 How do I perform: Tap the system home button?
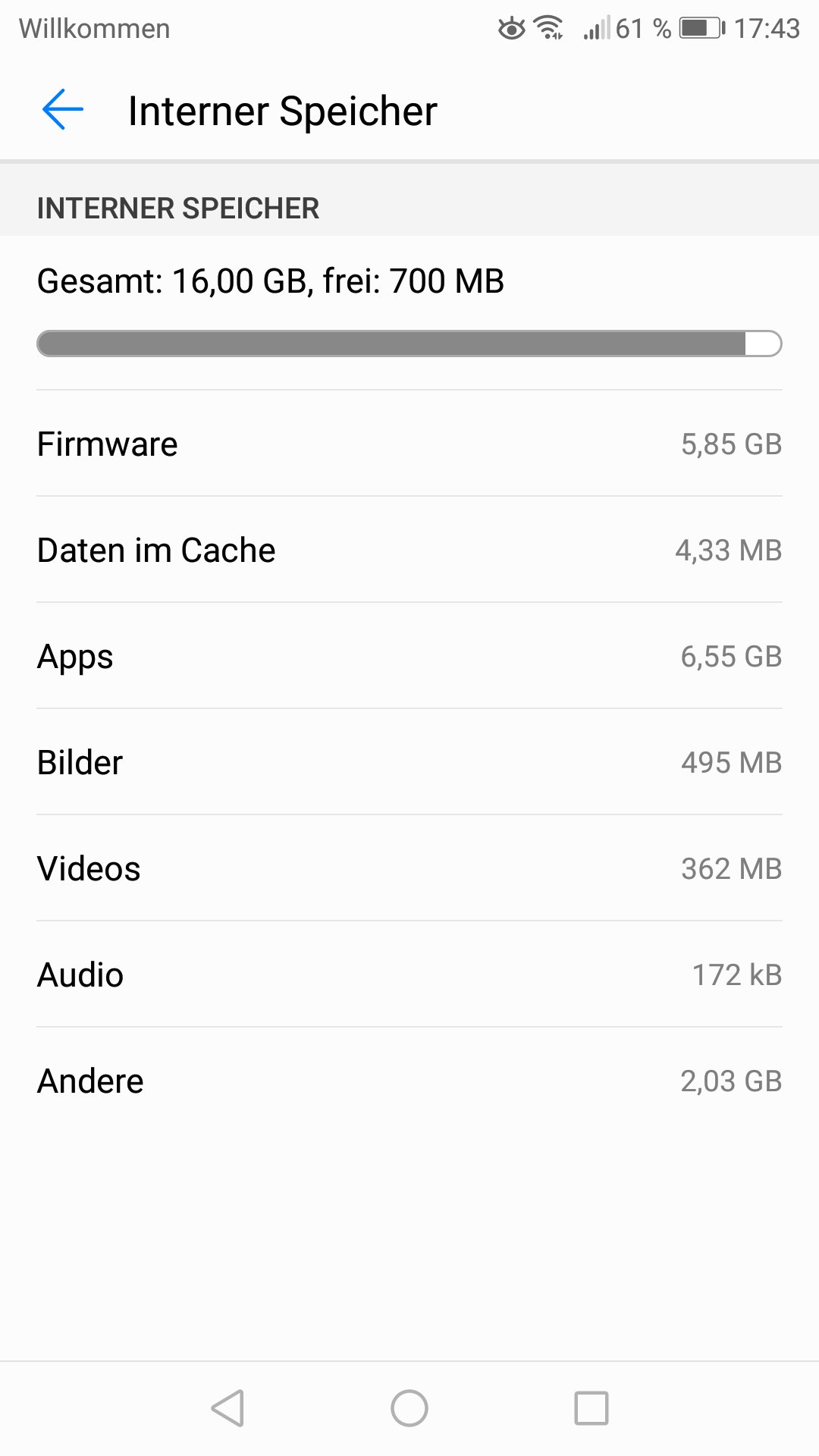409,1408
